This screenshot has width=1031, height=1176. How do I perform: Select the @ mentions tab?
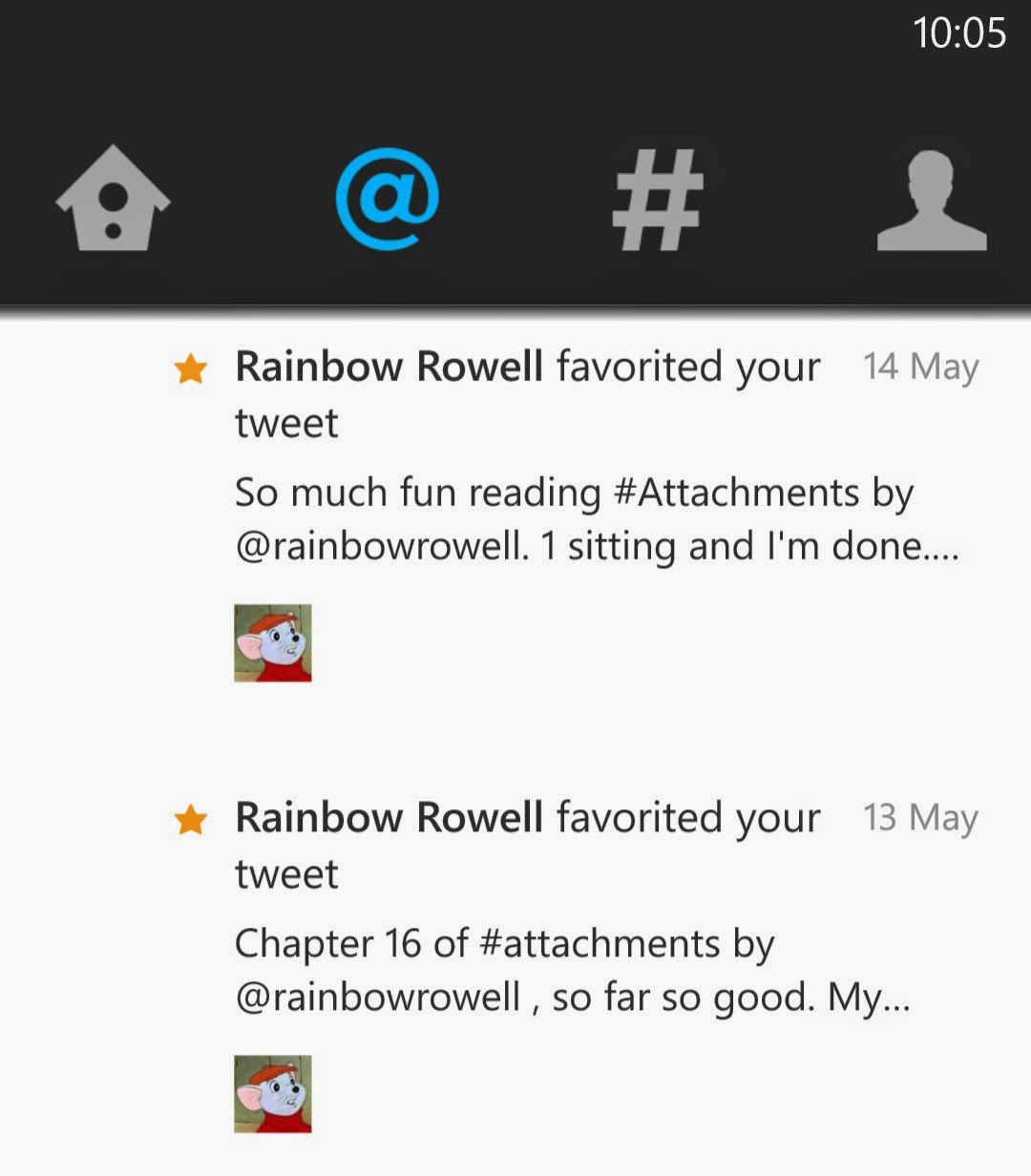point(387,199)
